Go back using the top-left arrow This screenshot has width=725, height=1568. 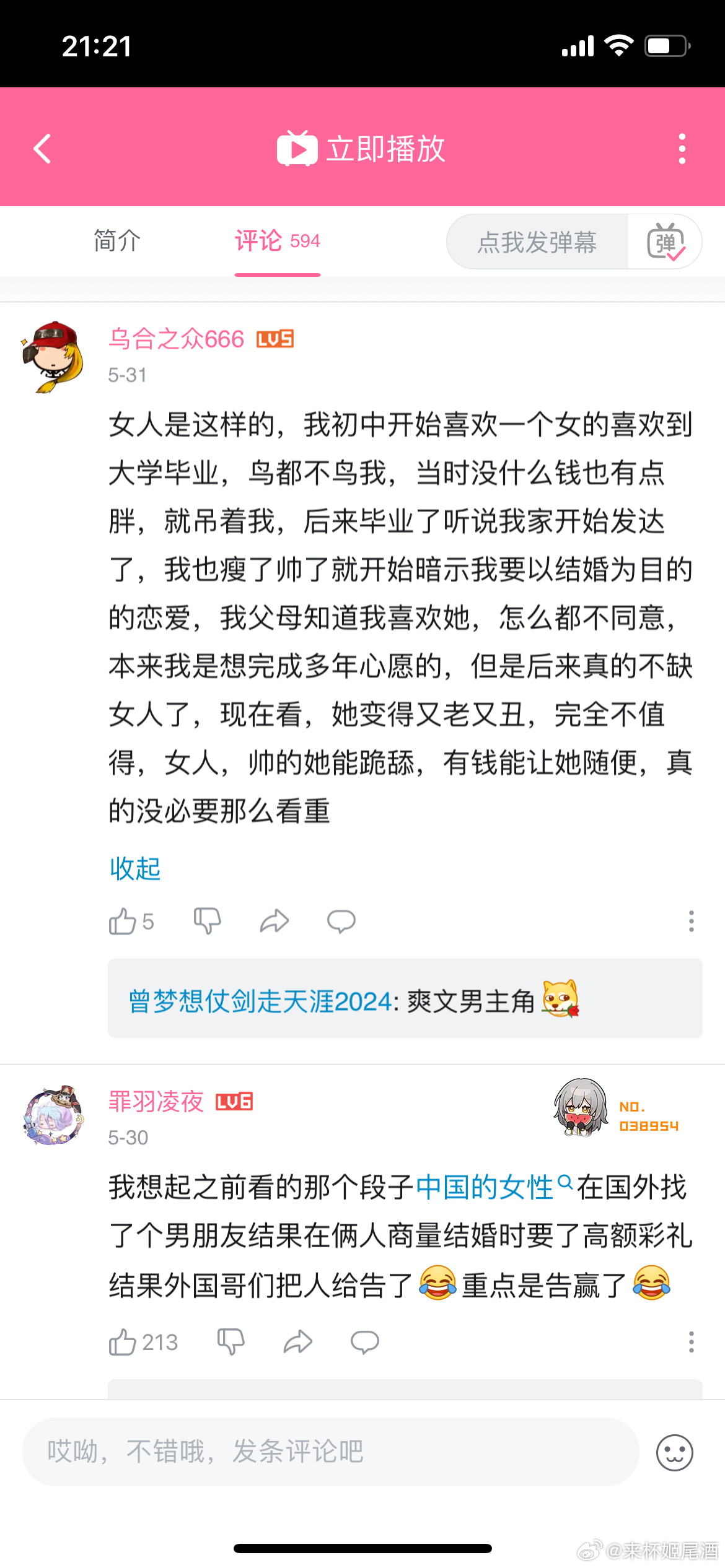click(x=42, y=149)
